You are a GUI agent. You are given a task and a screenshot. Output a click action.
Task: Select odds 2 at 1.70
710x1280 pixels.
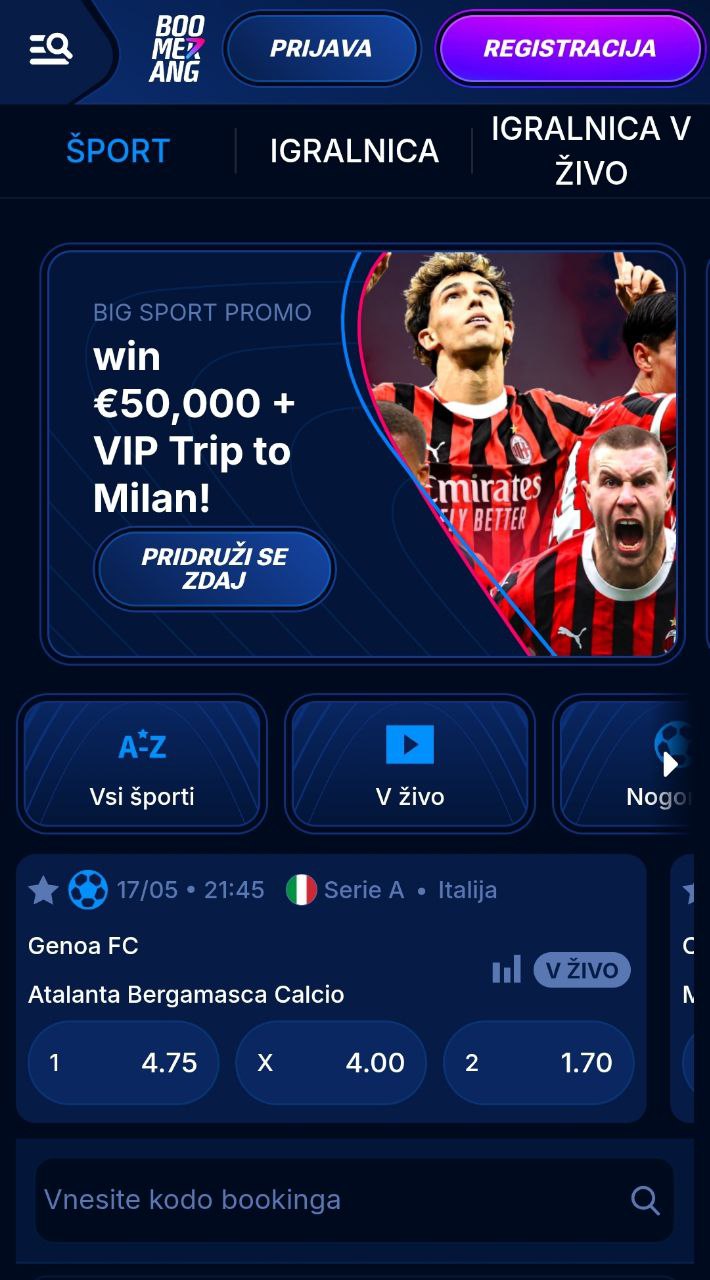point(539,1062)
